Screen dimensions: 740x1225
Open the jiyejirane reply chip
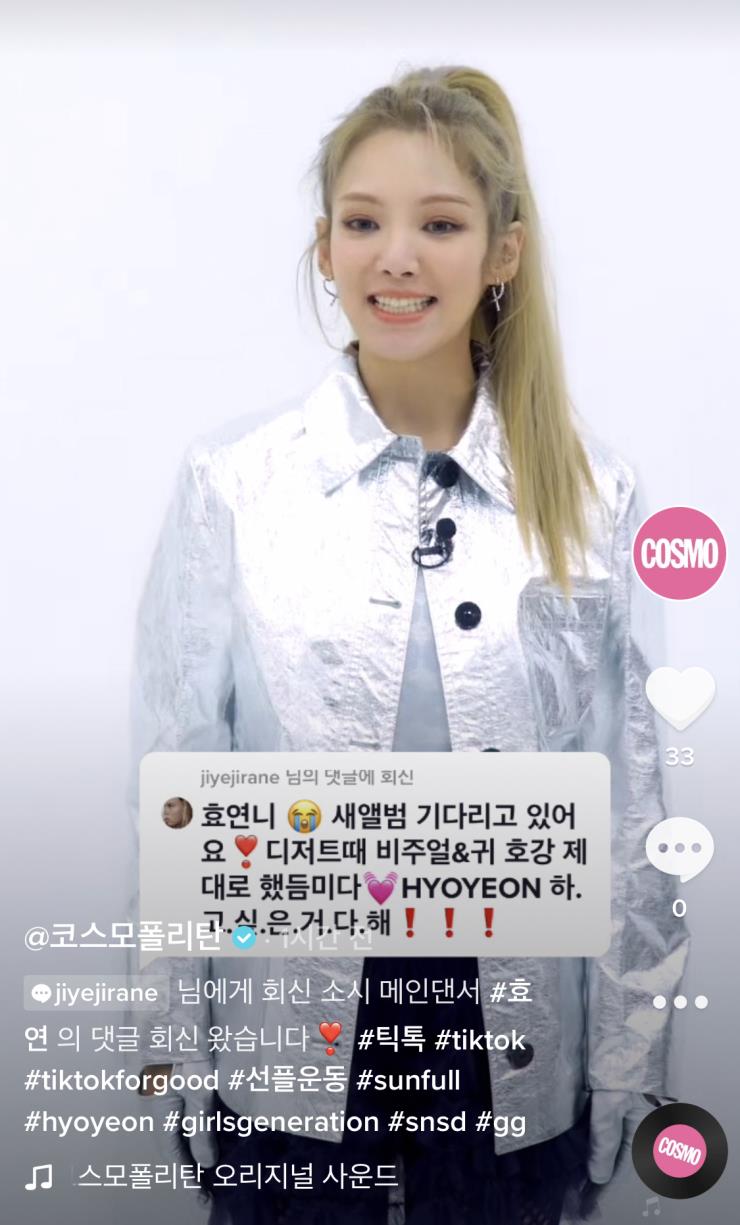[x=95, y=992]
